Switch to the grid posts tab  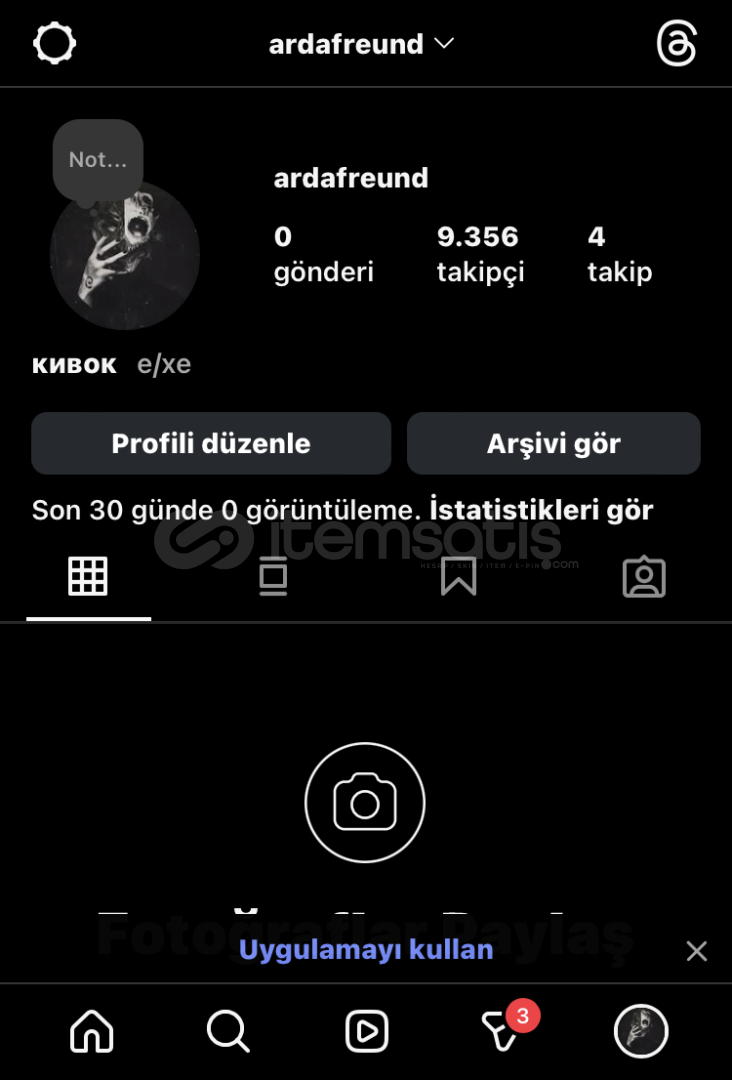88,577
